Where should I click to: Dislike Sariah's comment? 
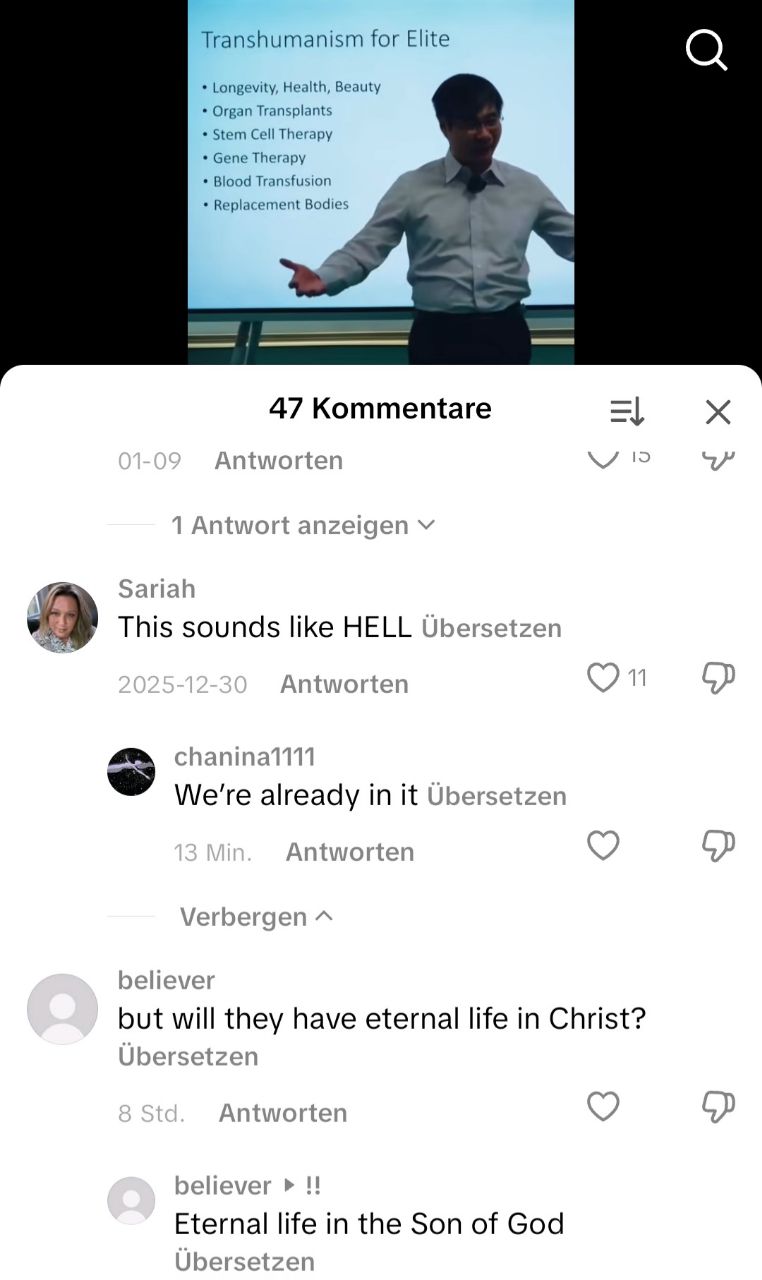point(718,678)
